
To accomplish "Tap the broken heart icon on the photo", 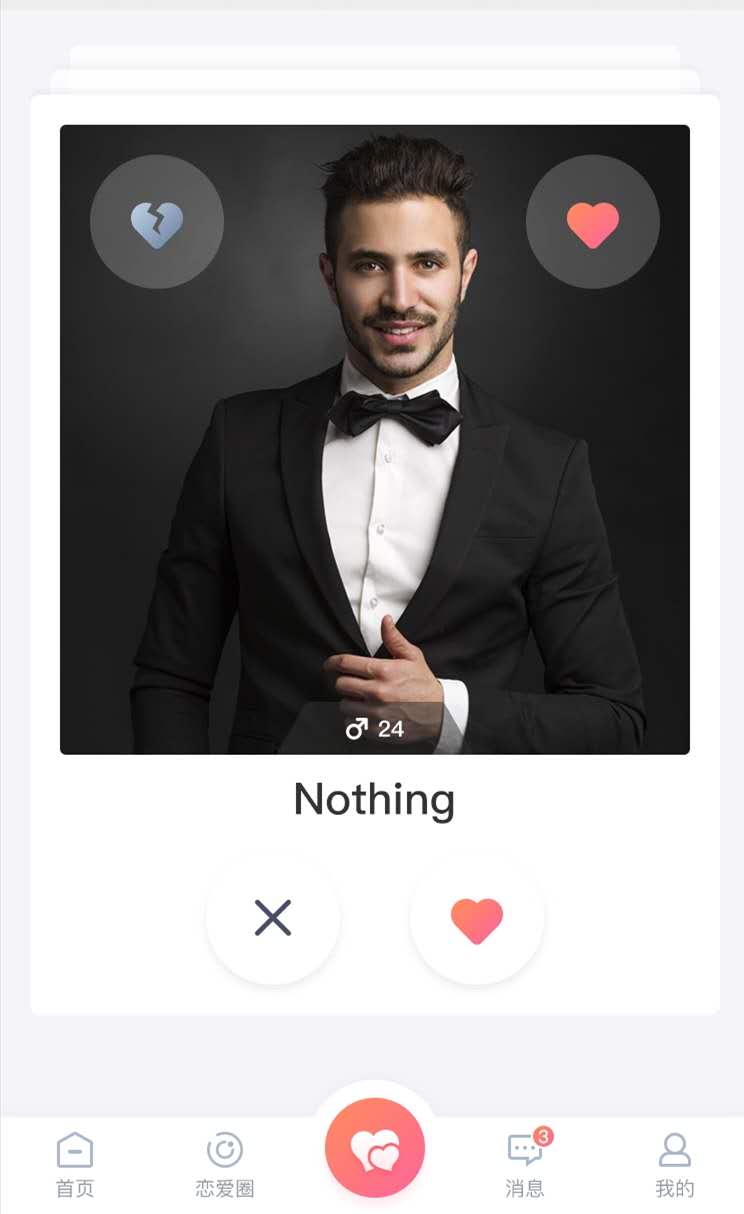I will click(157, 222).
